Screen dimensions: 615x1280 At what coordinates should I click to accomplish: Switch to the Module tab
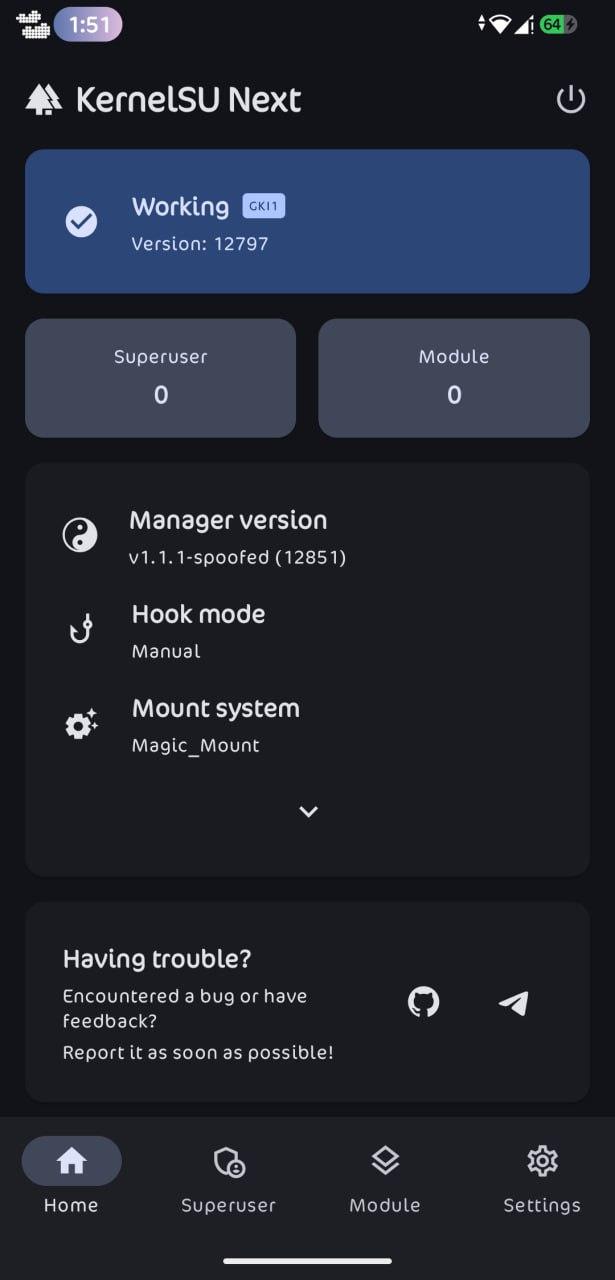[x=385, y=1177]
